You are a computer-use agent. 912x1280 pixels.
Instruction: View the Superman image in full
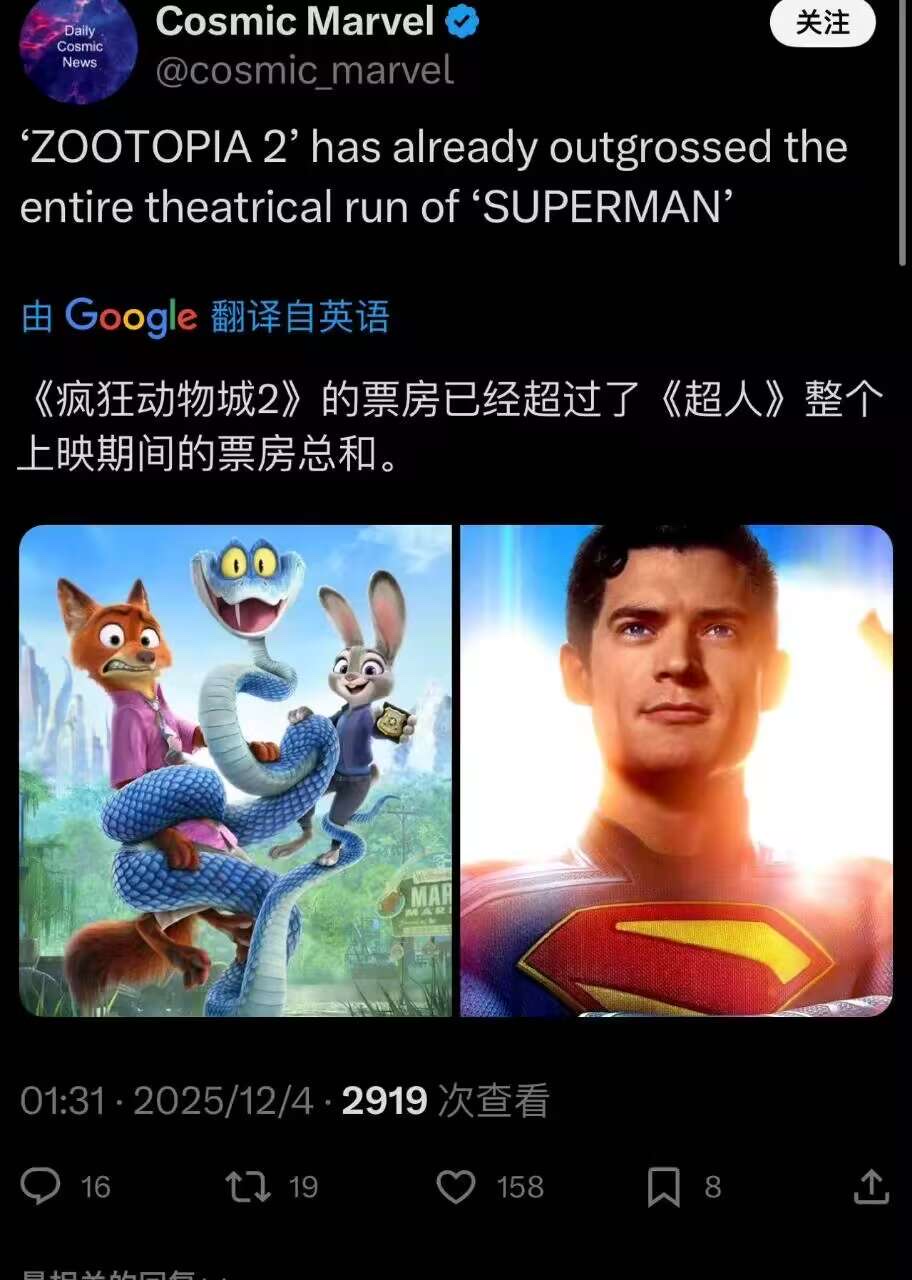pos(676,770)
